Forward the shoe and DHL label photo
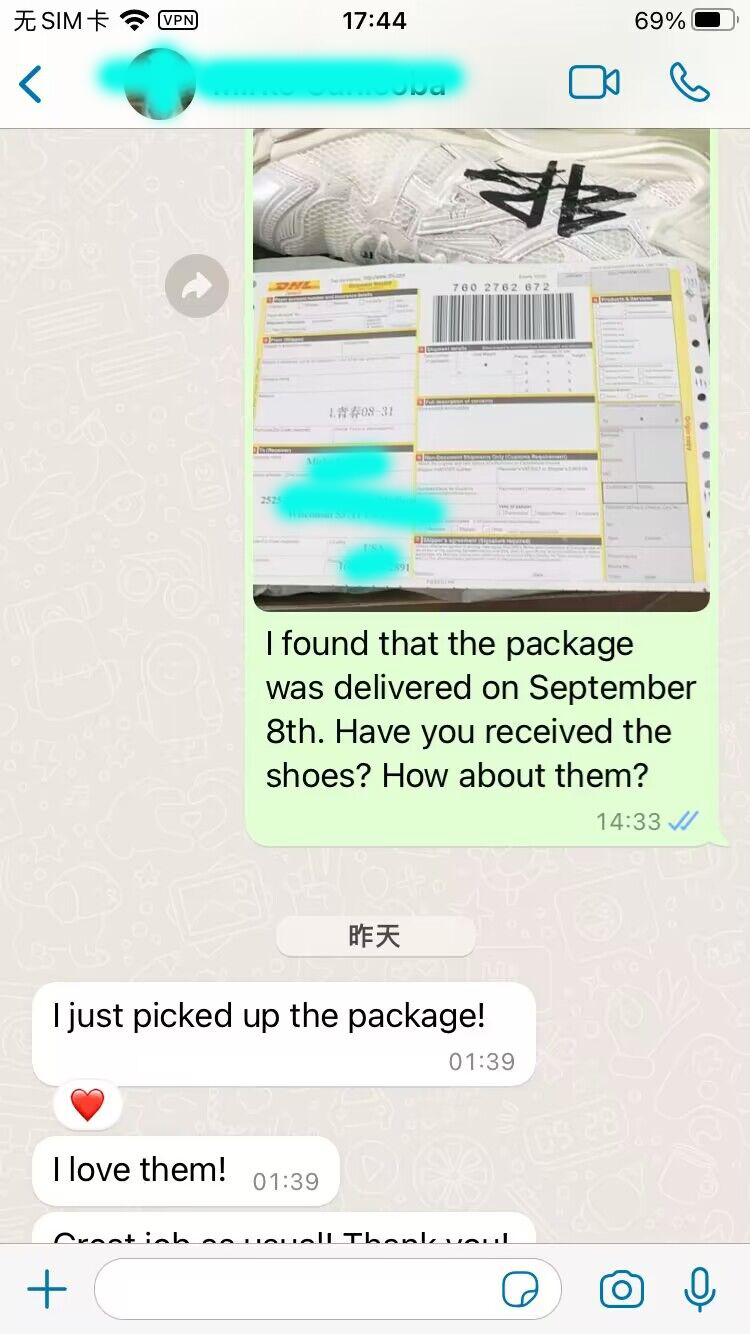 tap(196, 287)
